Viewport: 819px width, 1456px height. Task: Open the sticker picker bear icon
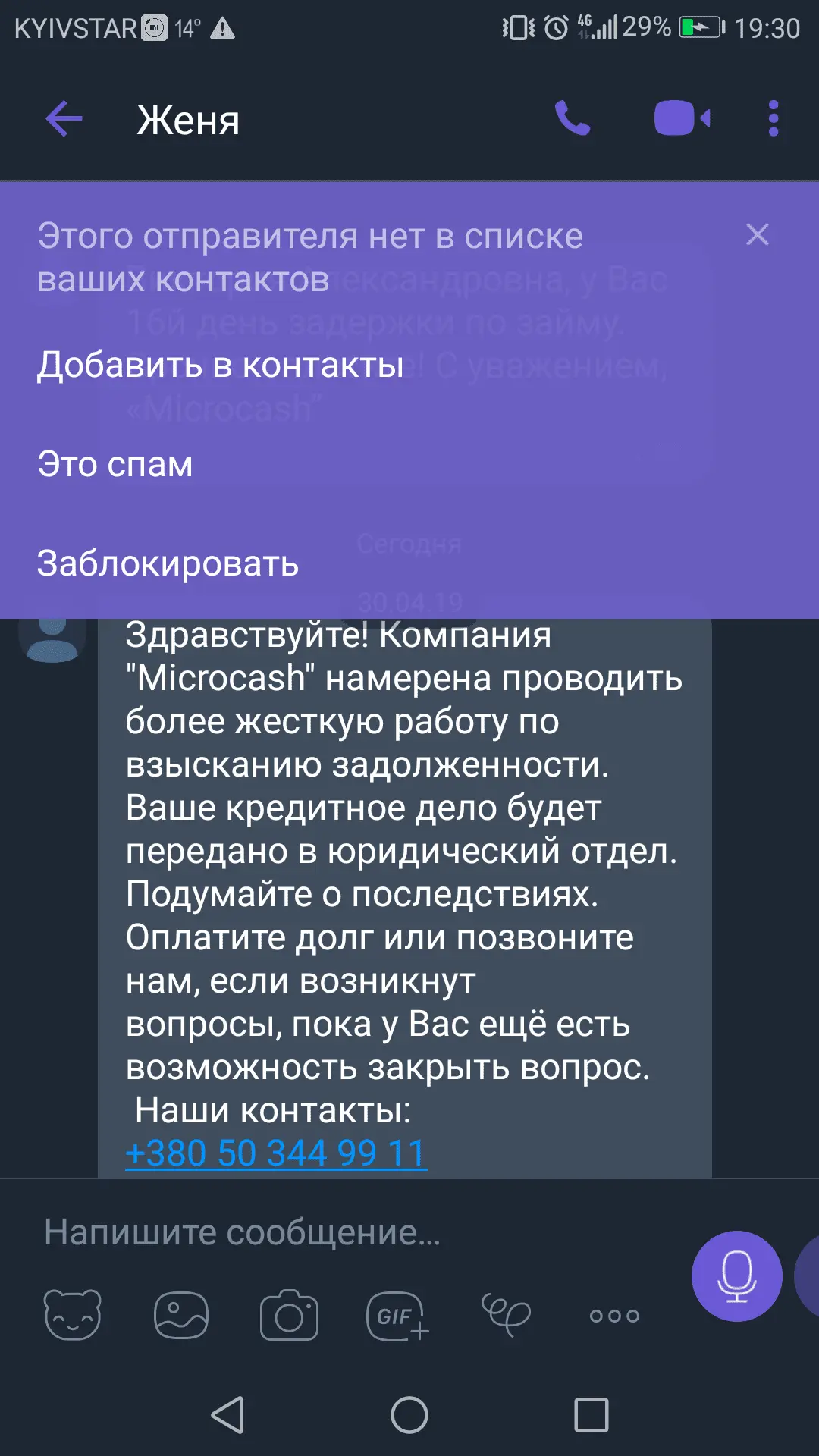pyautogui.click(x=72, y=1315)
